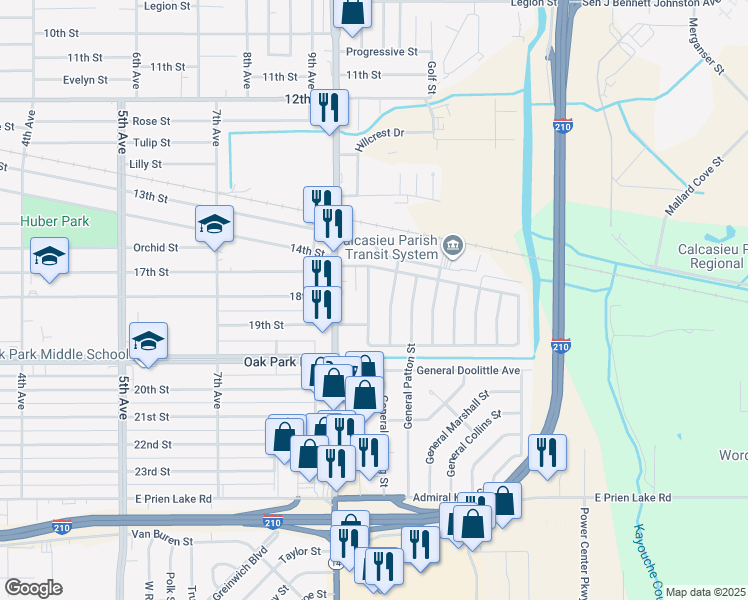Image resolution: width=748 pixels, height=600 pixels.
Task: Select the restaurant marker on 19th St
Action: (323, 306)
